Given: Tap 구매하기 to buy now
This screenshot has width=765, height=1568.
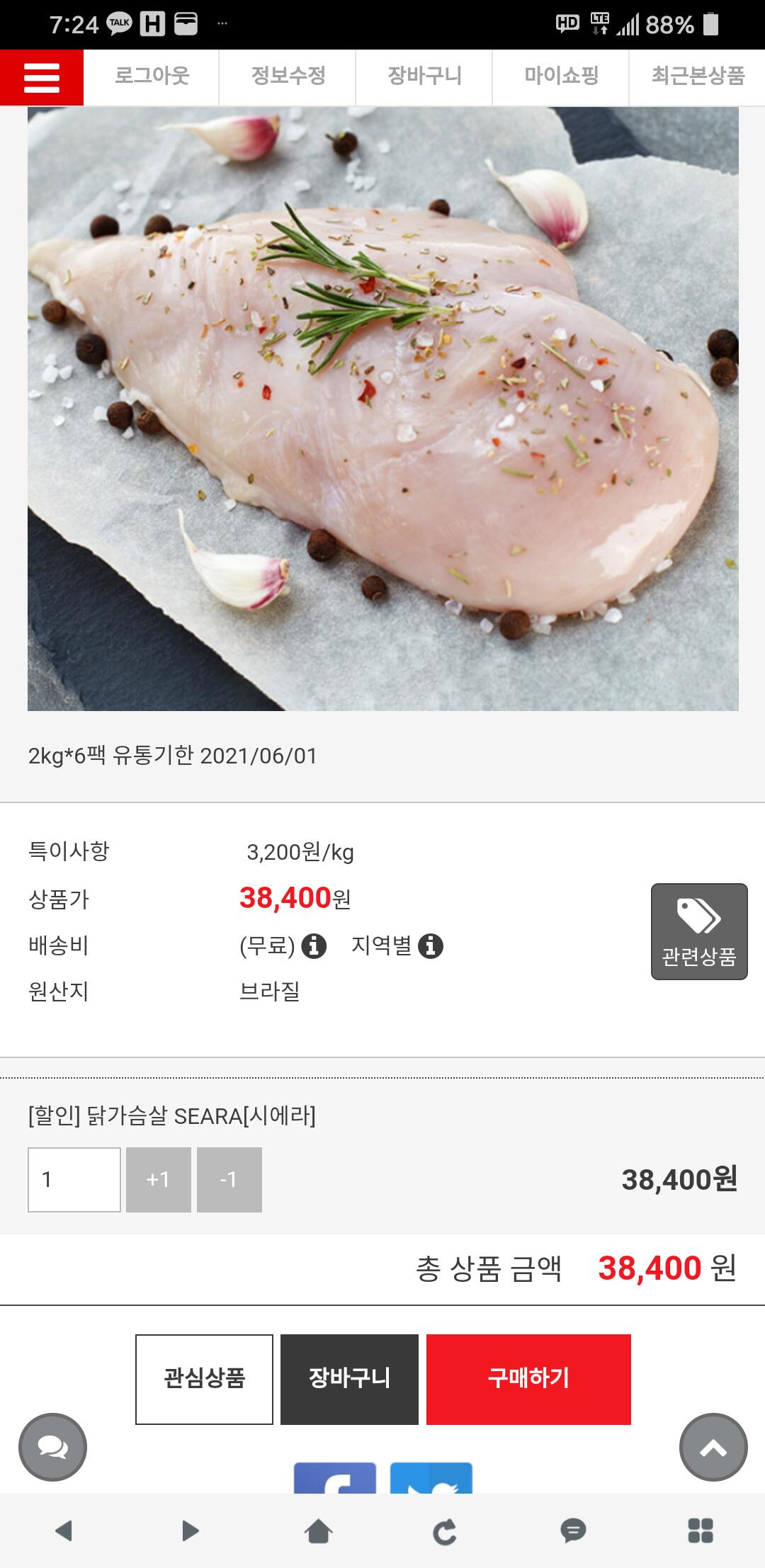Looking at the screenshot, I should (x=528, y=1379).
